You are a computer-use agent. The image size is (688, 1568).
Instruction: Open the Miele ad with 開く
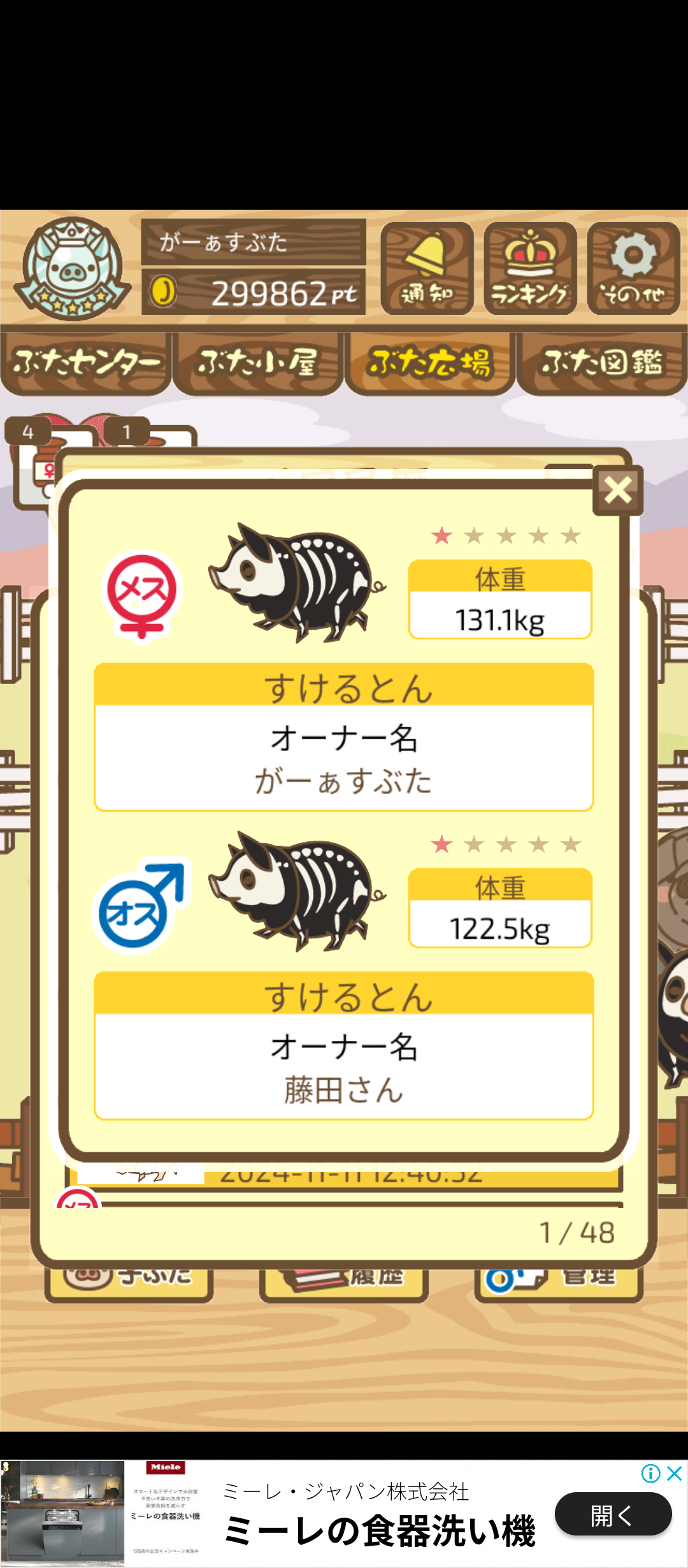613,1514
